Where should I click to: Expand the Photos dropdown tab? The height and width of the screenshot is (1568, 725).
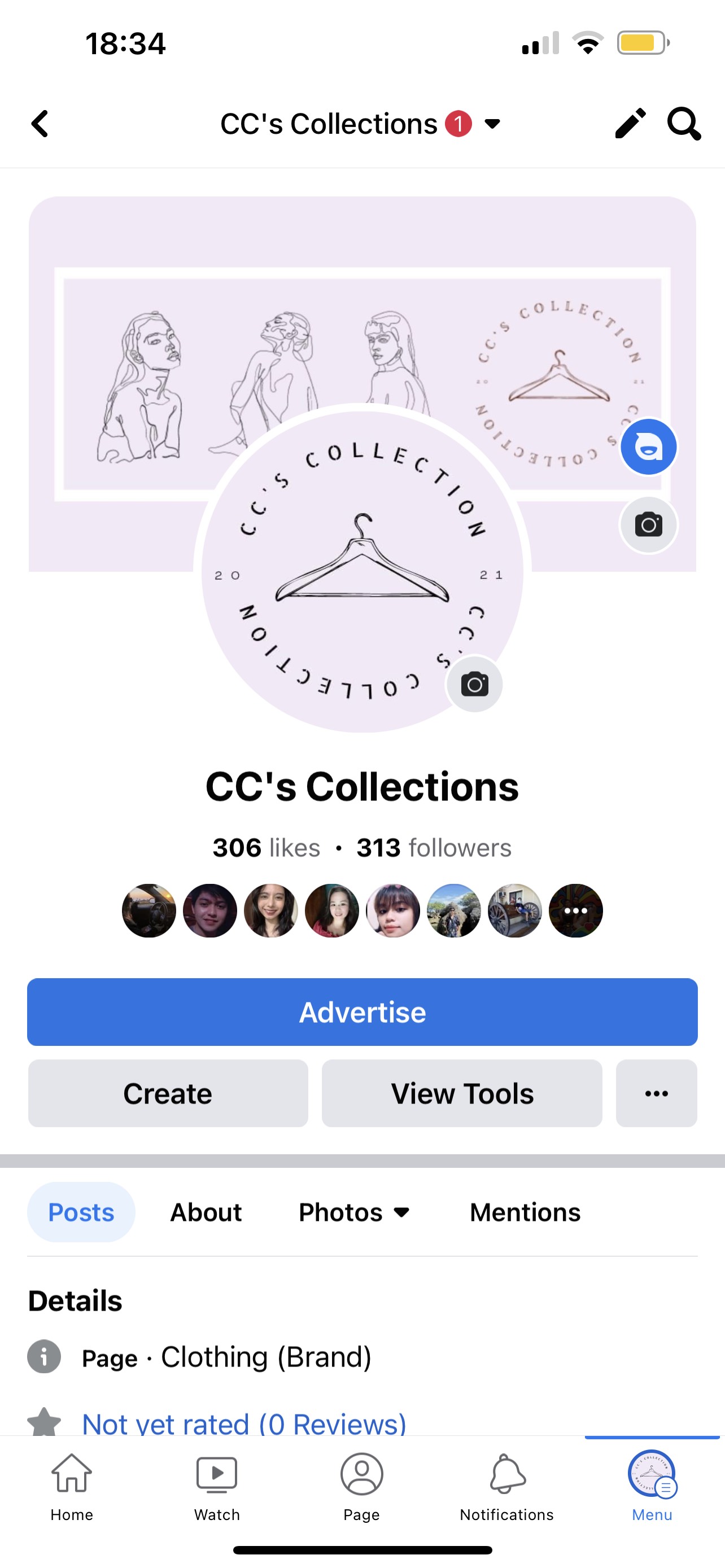point(353,1212)
